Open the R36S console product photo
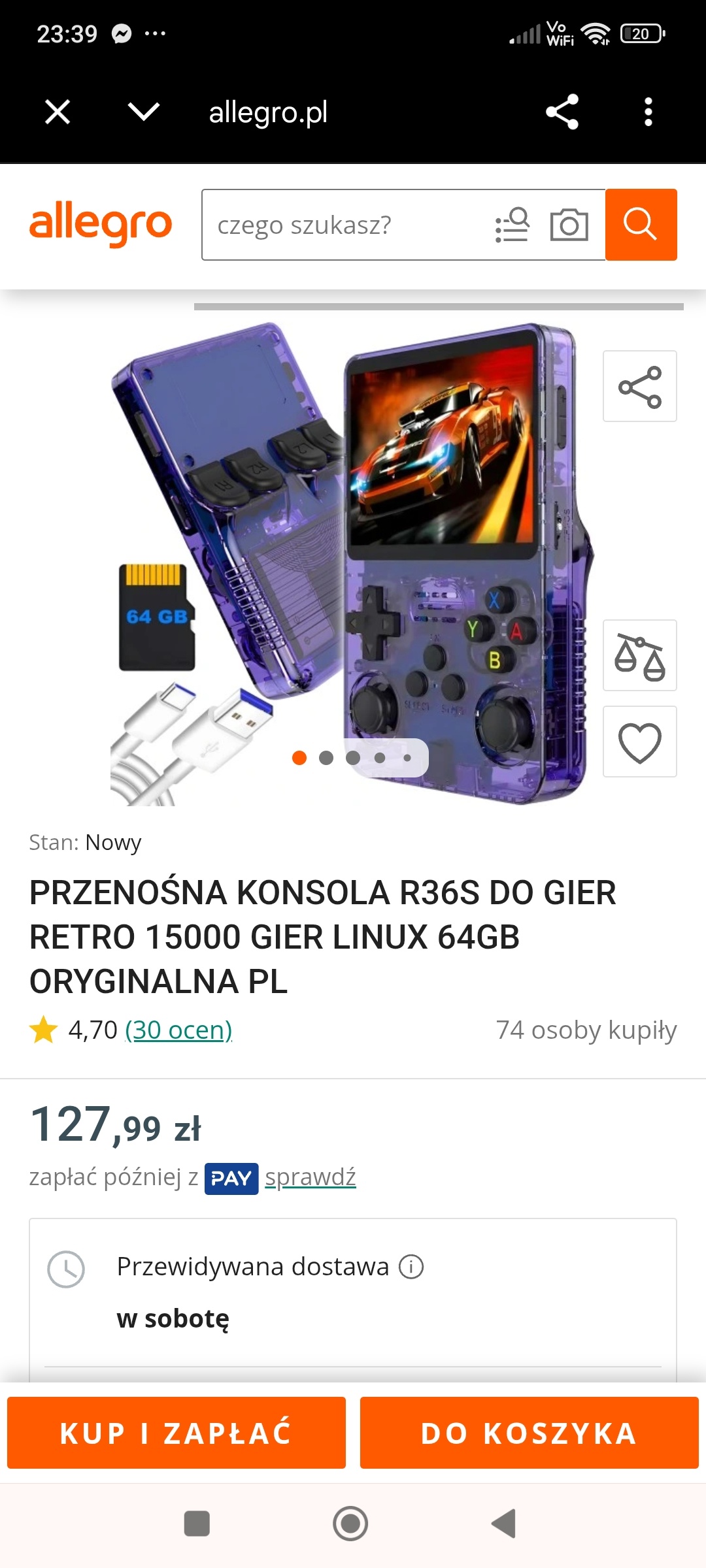Viewport: 706px width, 1568px height. click(353, 562)
